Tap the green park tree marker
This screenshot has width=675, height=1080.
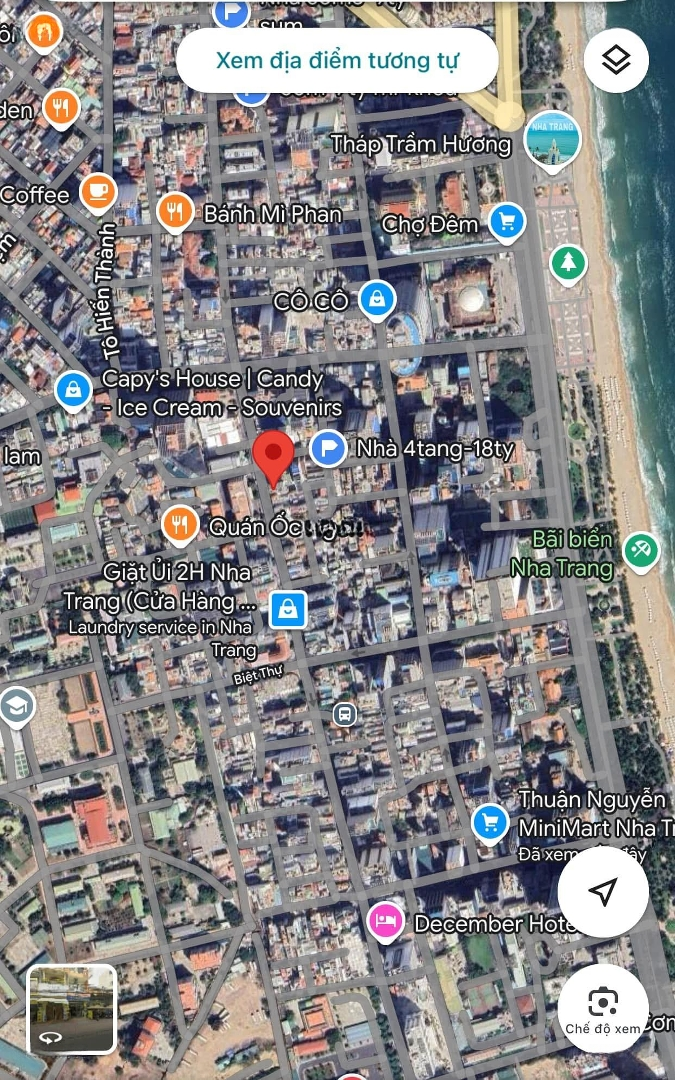pos(568,264)
